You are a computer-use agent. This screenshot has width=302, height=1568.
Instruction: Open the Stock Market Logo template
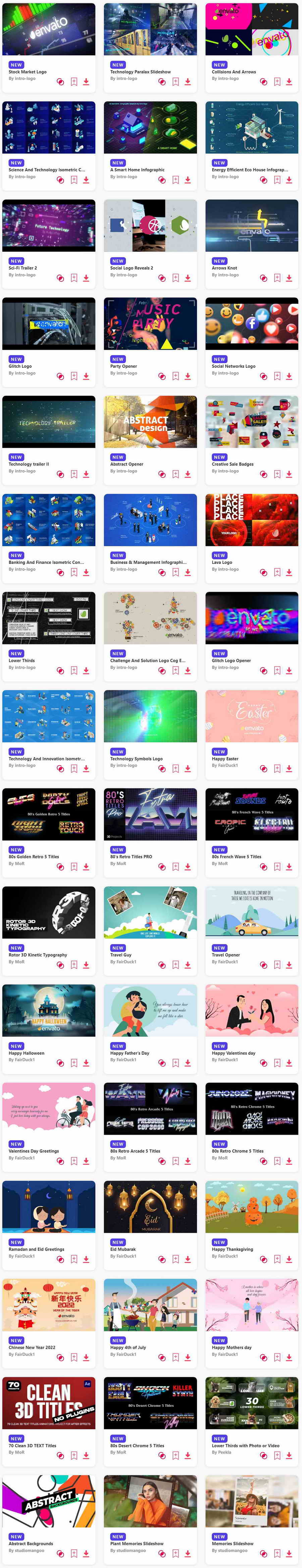[x=49, y=29]
